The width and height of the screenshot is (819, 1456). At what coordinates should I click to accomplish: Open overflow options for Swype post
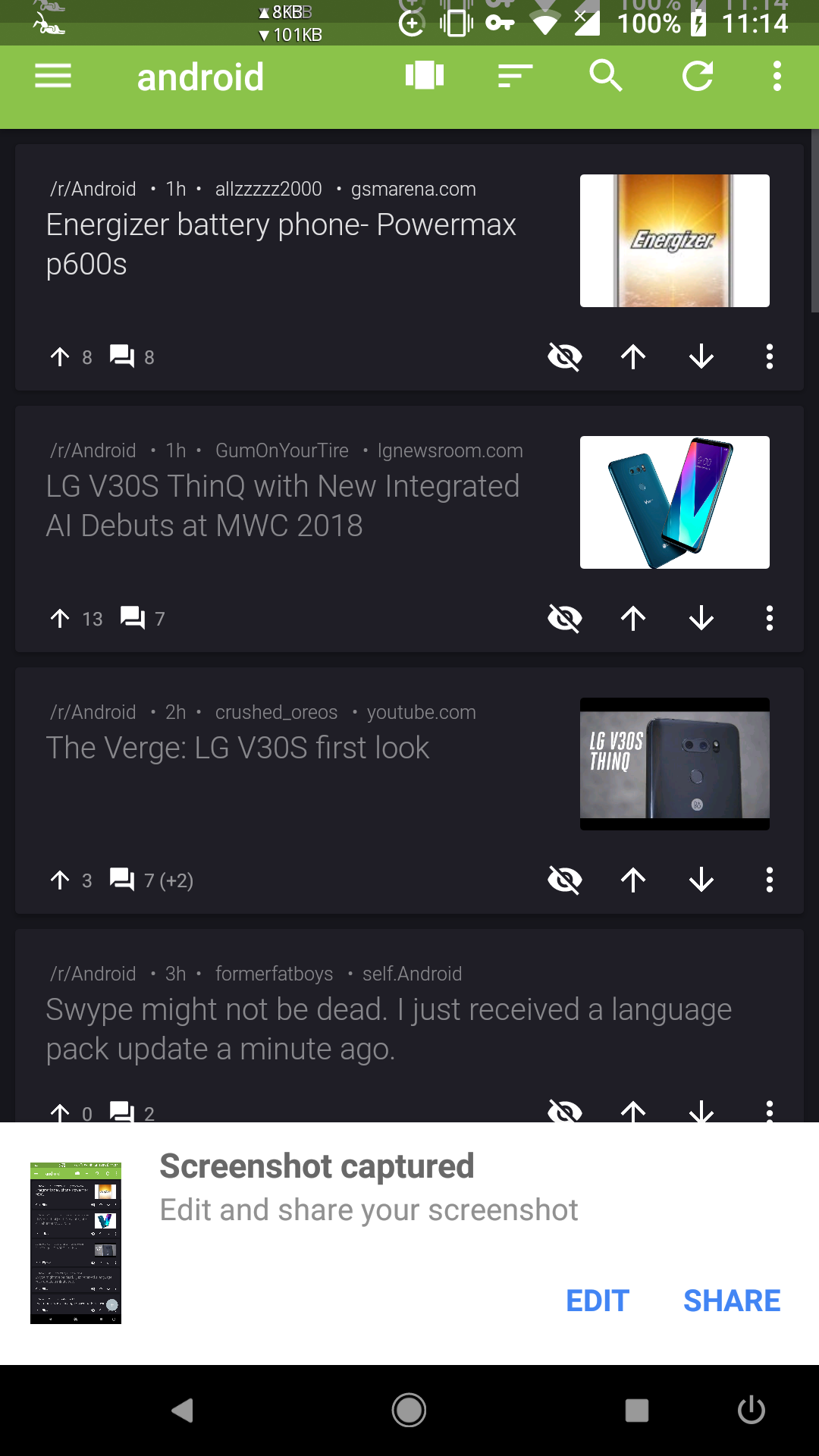(769, 1111)
